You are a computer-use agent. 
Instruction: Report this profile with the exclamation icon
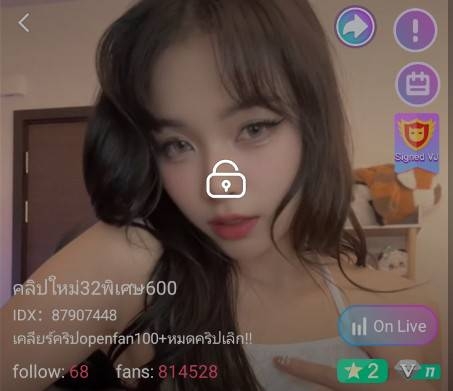click(415, 30)
